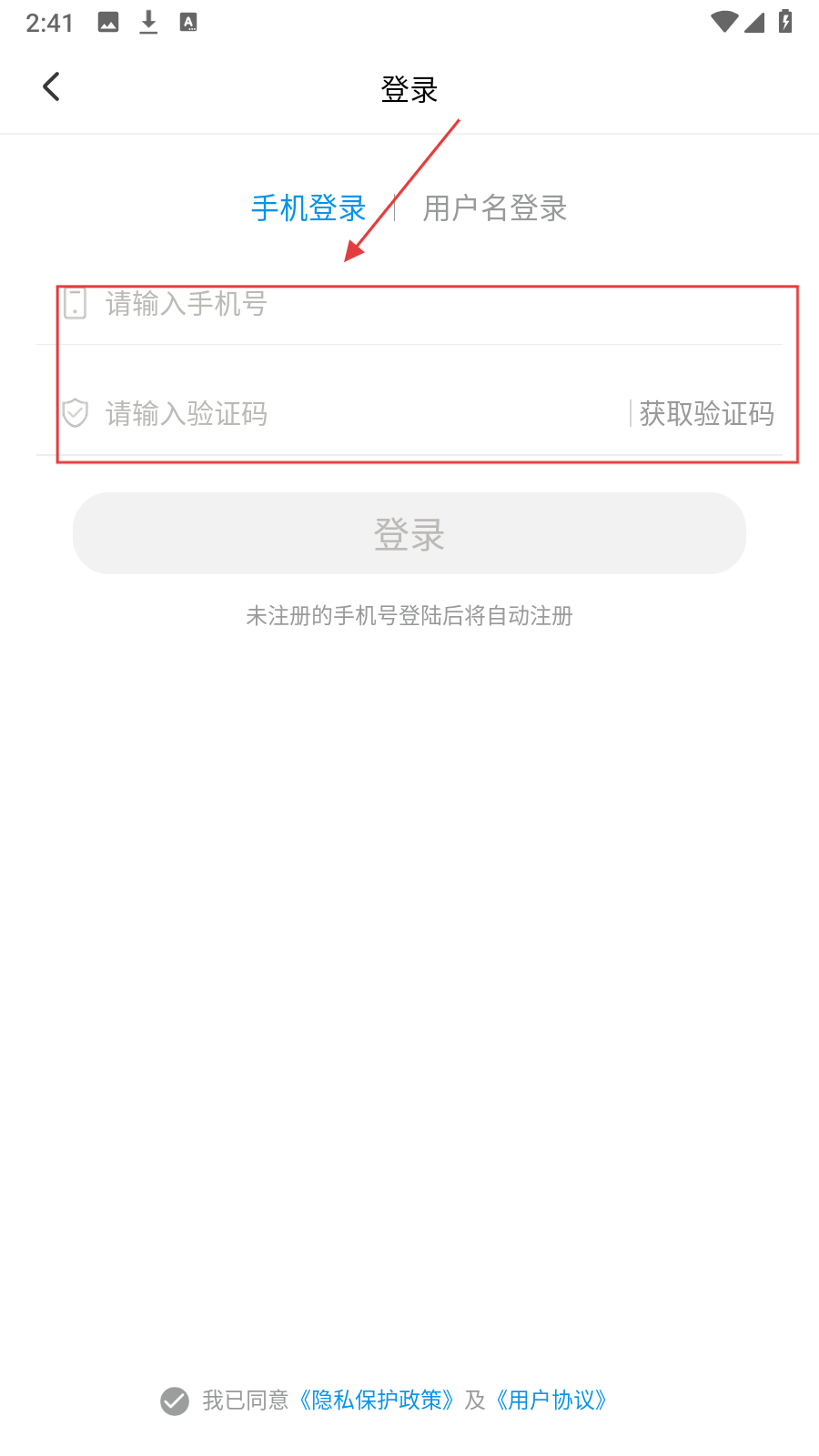This screenshot has width=819, height=1456.
Task: Tap the 登录 button
Action: coord(409,533)
